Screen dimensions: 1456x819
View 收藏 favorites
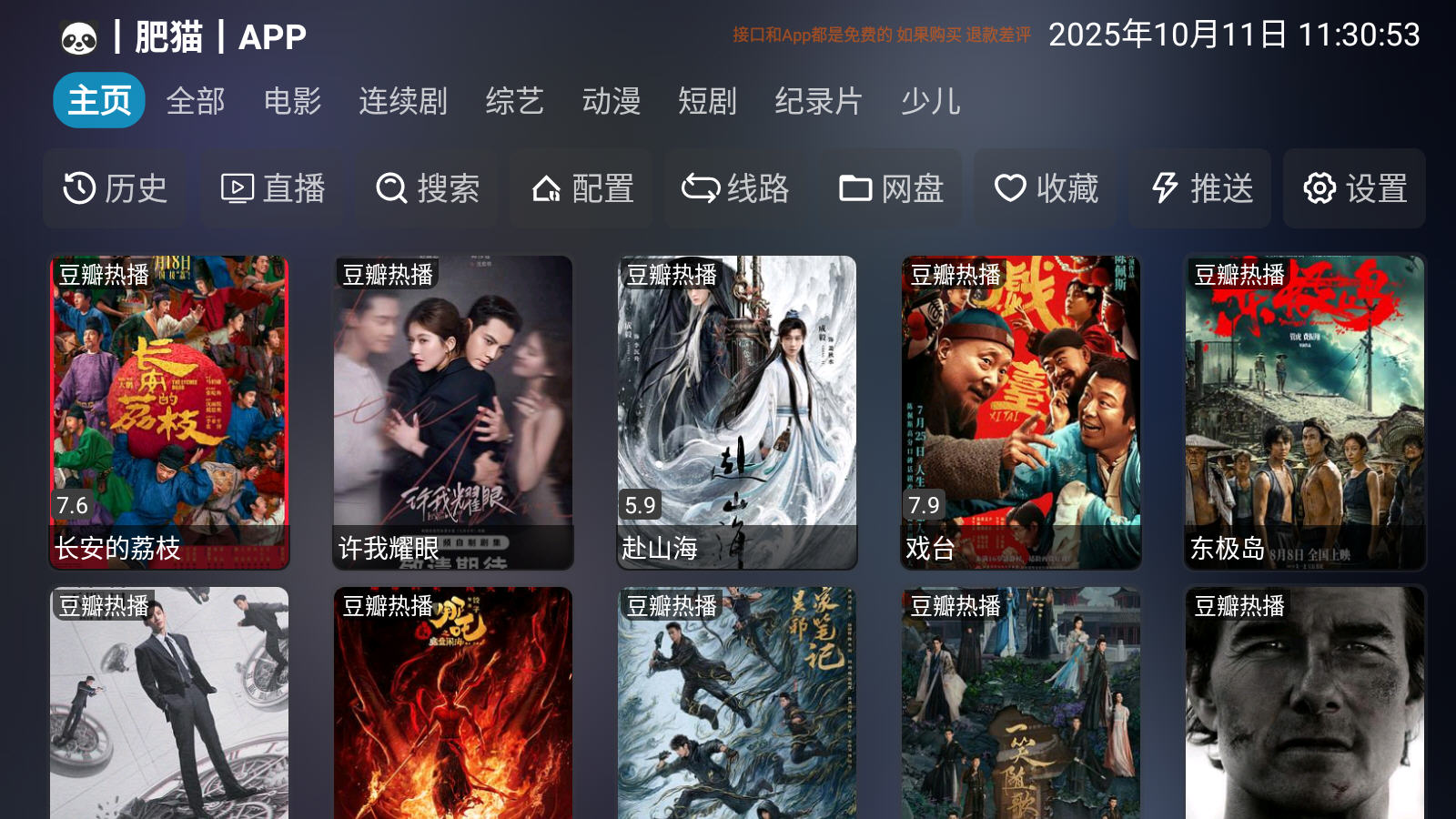[x=1046, y=188]
